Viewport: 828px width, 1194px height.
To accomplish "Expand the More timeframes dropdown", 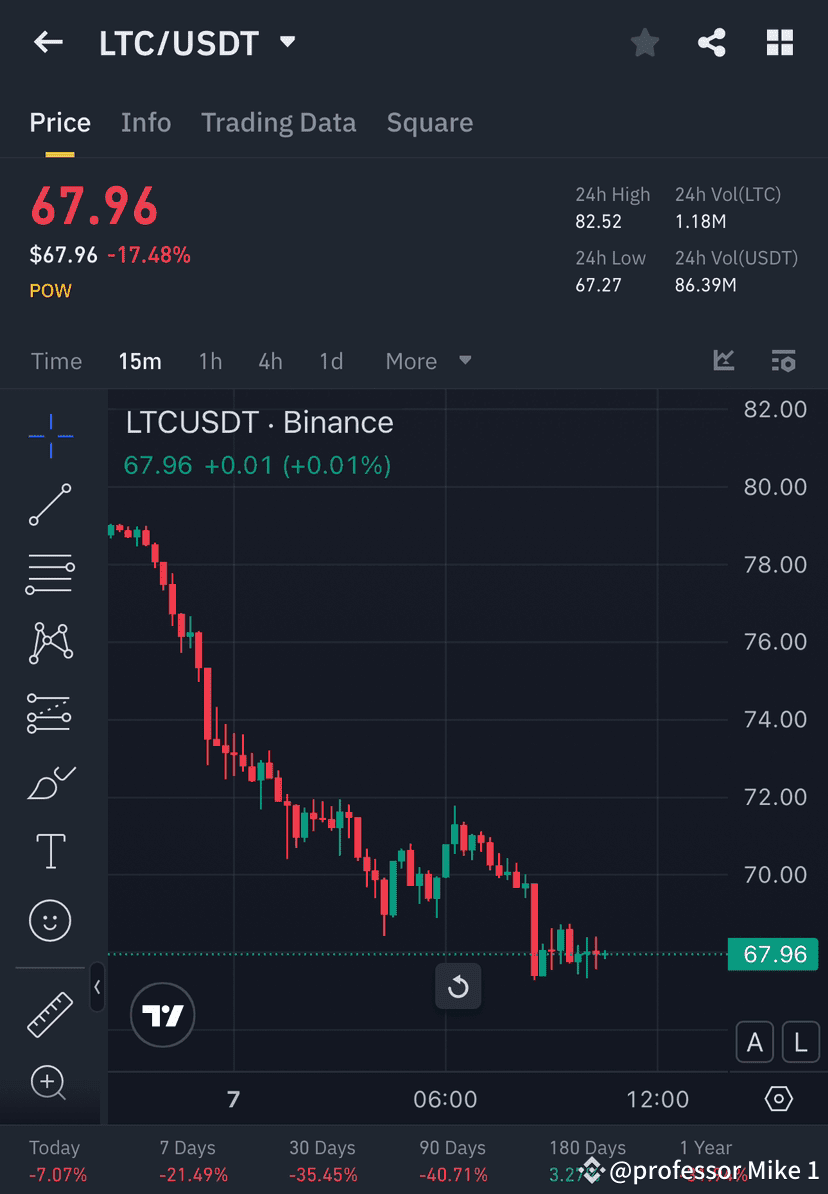I will pos(428,361).
